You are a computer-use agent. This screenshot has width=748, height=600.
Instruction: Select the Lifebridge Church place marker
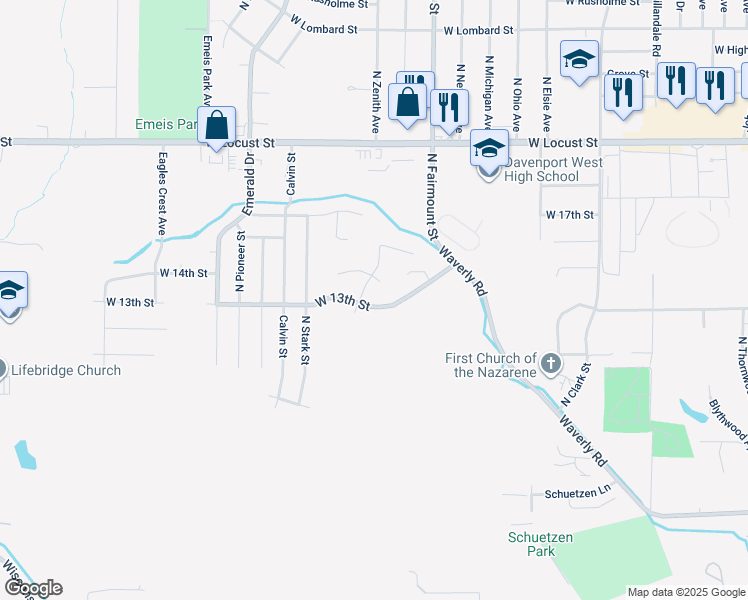[2, 370]
